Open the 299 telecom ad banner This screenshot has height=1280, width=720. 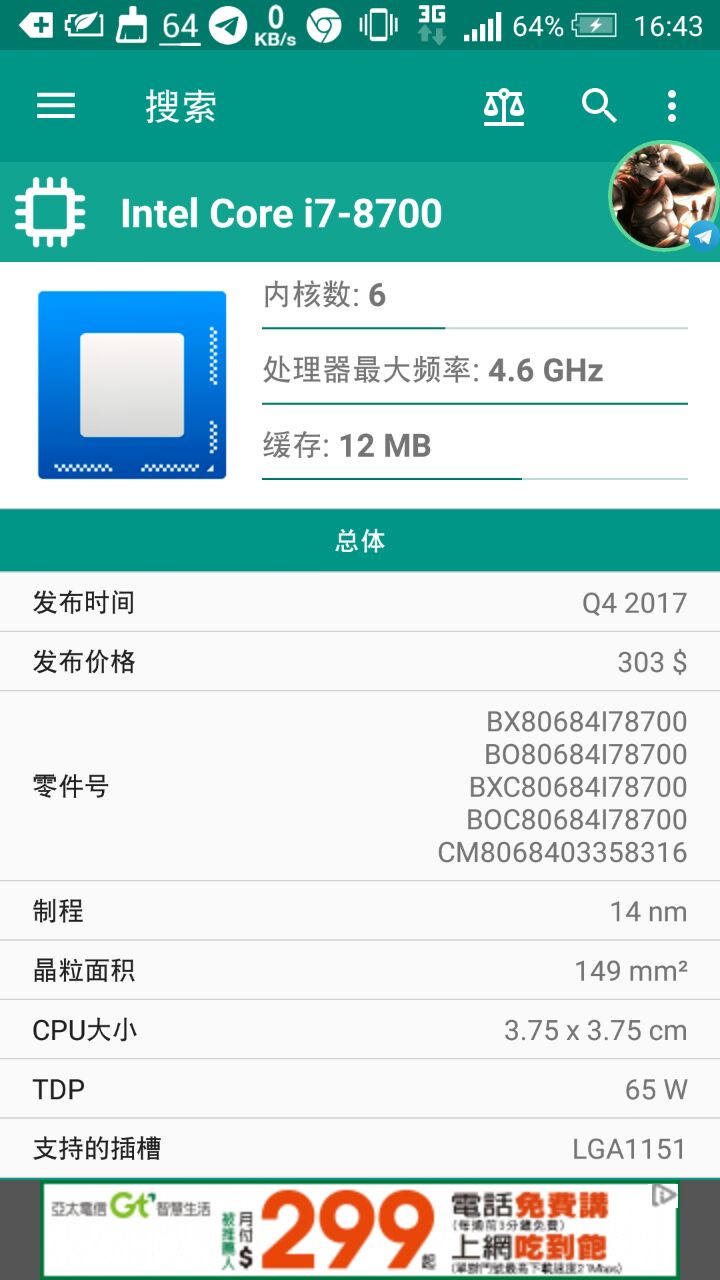(360, 1230)
